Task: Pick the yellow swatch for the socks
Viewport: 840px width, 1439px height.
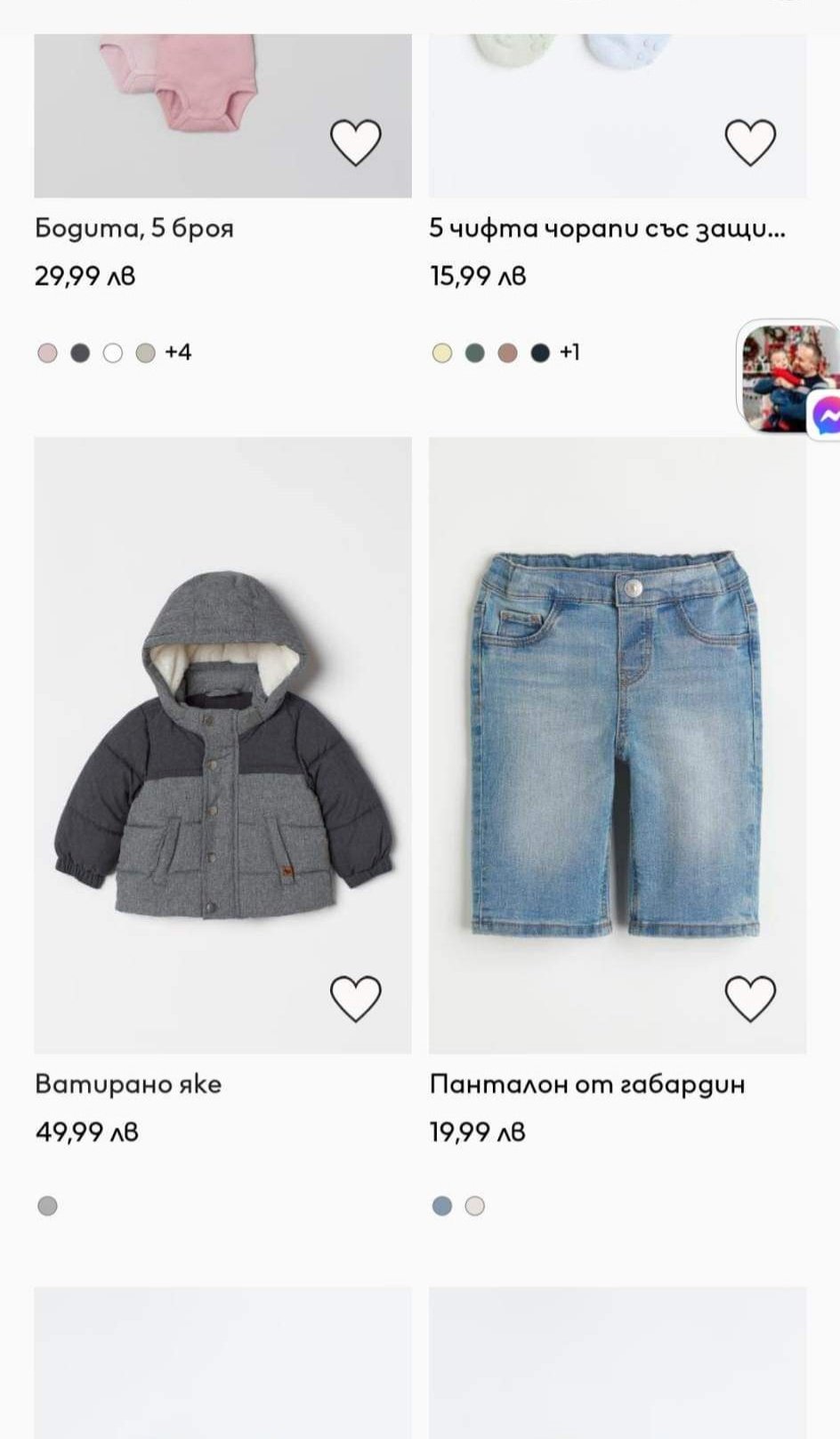Action: [x=442, y=353]
